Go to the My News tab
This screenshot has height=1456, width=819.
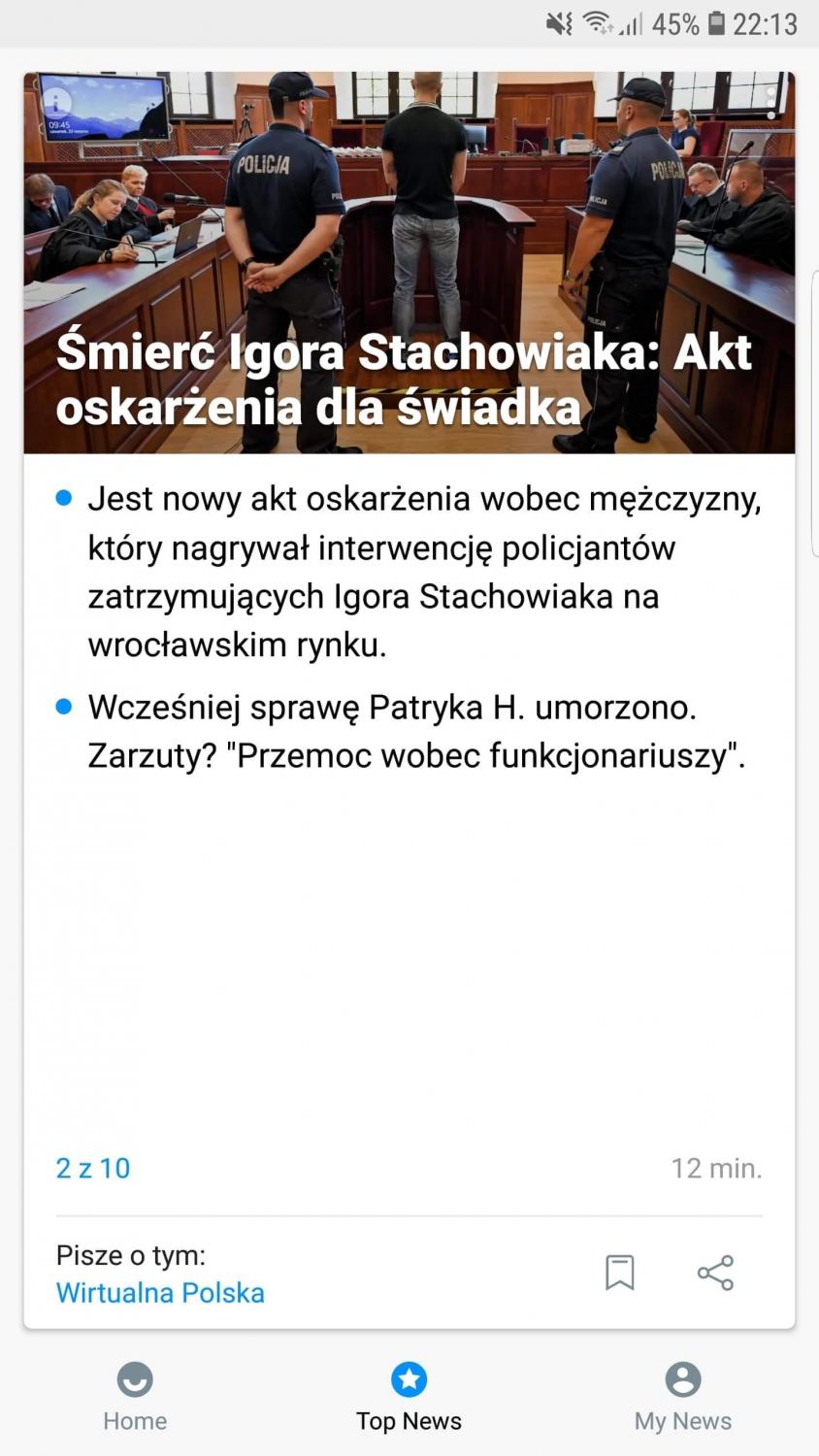click(x=682, y=1396)
